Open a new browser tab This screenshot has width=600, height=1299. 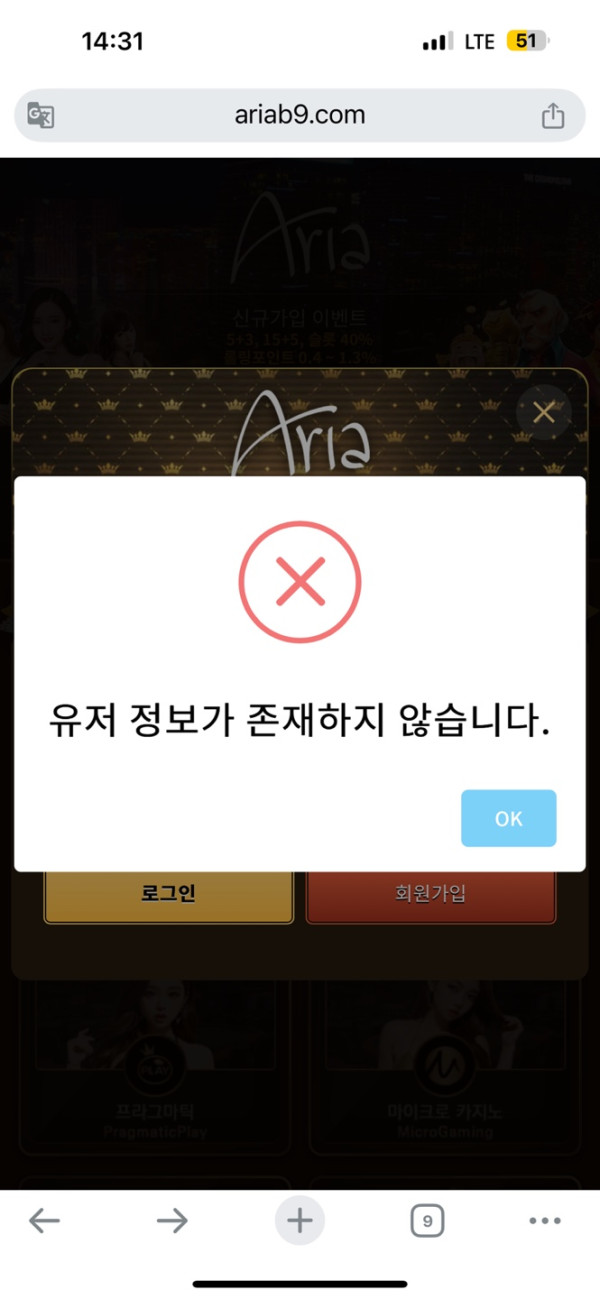point(300,1220)
